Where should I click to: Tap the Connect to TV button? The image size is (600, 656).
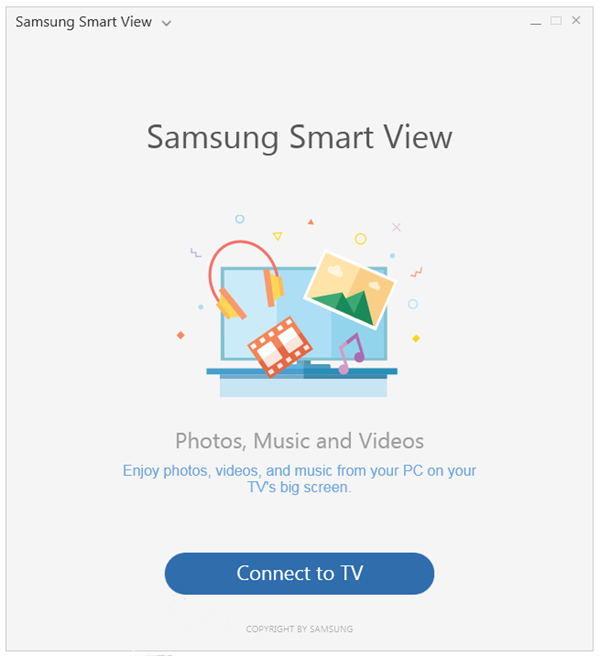(x=299, y=574)
